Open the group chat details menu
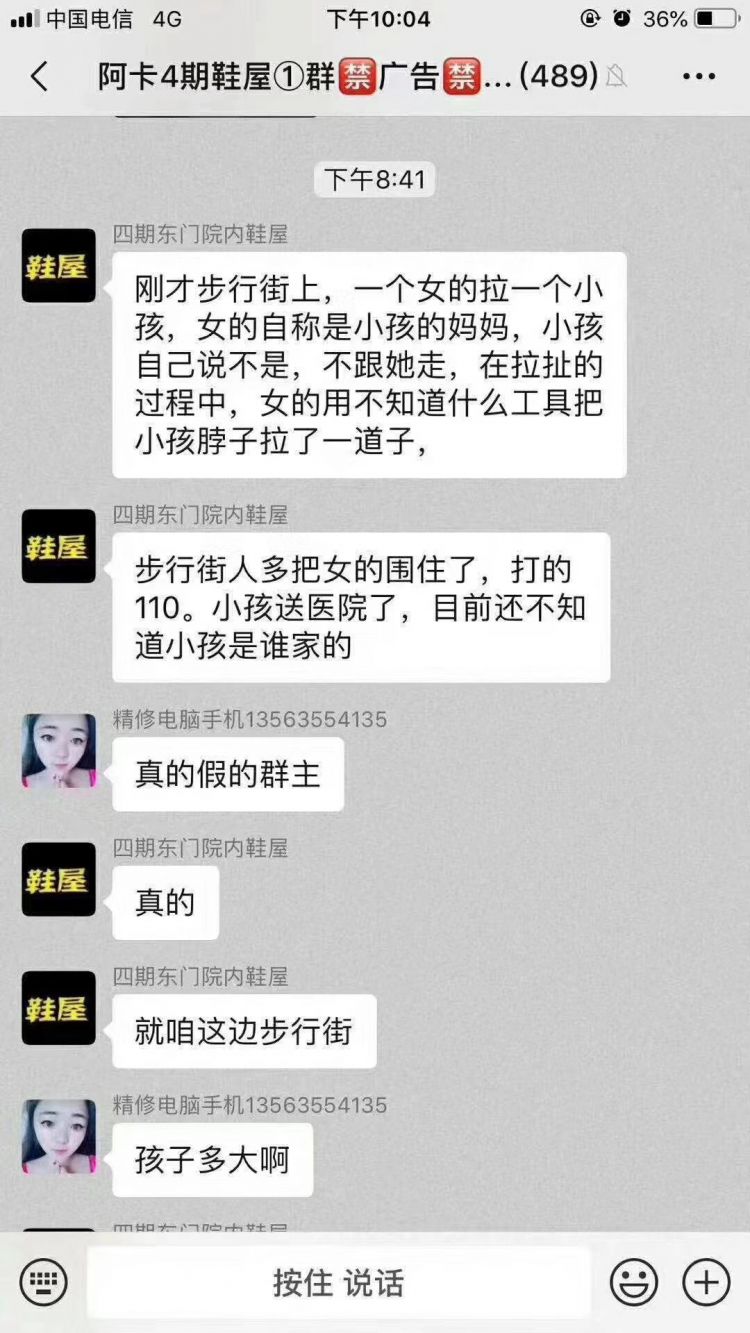Screen dimensions: 750x1333 click(699, 77)
